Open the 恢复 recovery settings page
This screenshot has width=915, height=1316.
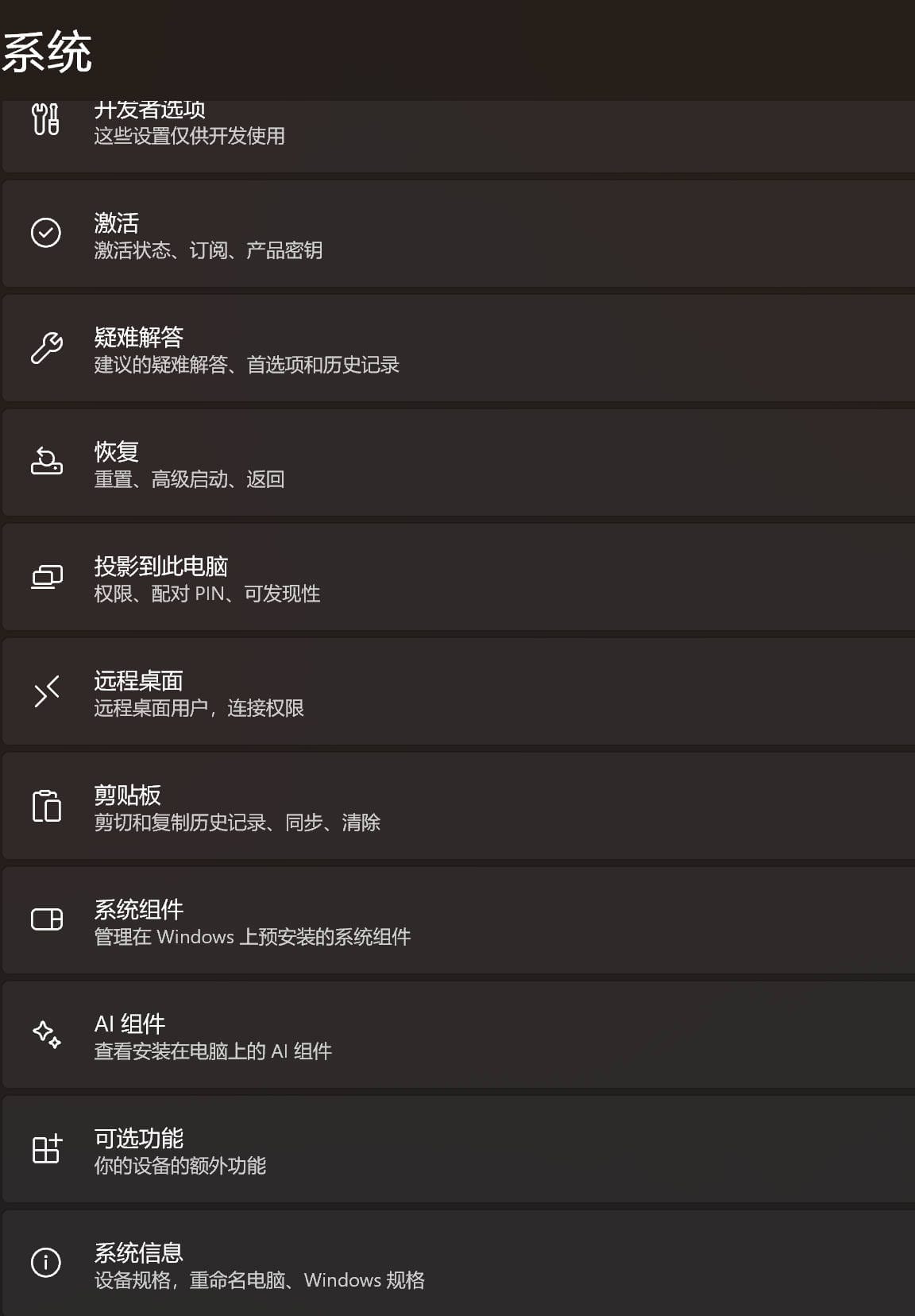457,463
